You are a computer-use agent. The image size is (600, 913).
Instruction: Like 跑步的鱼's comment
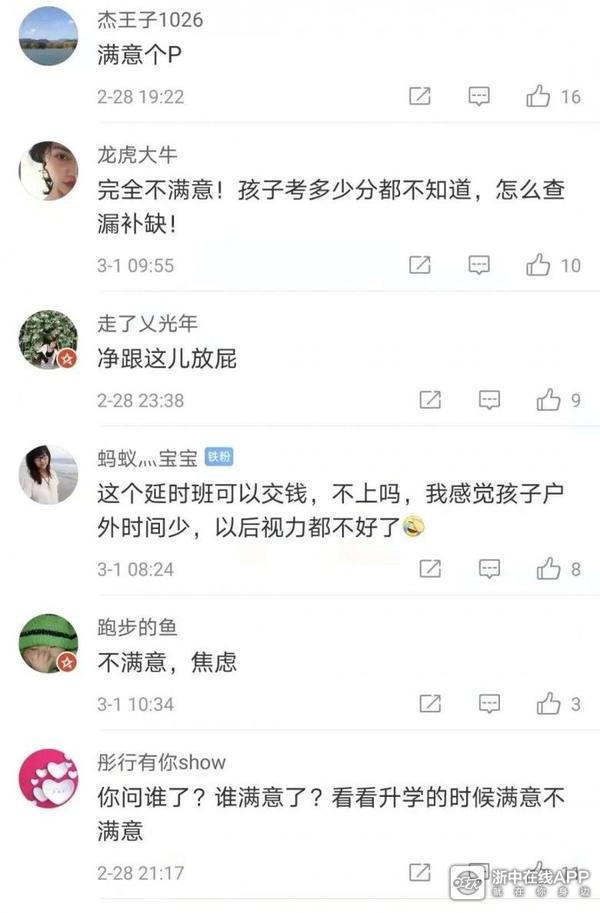[x=548, y=704]
